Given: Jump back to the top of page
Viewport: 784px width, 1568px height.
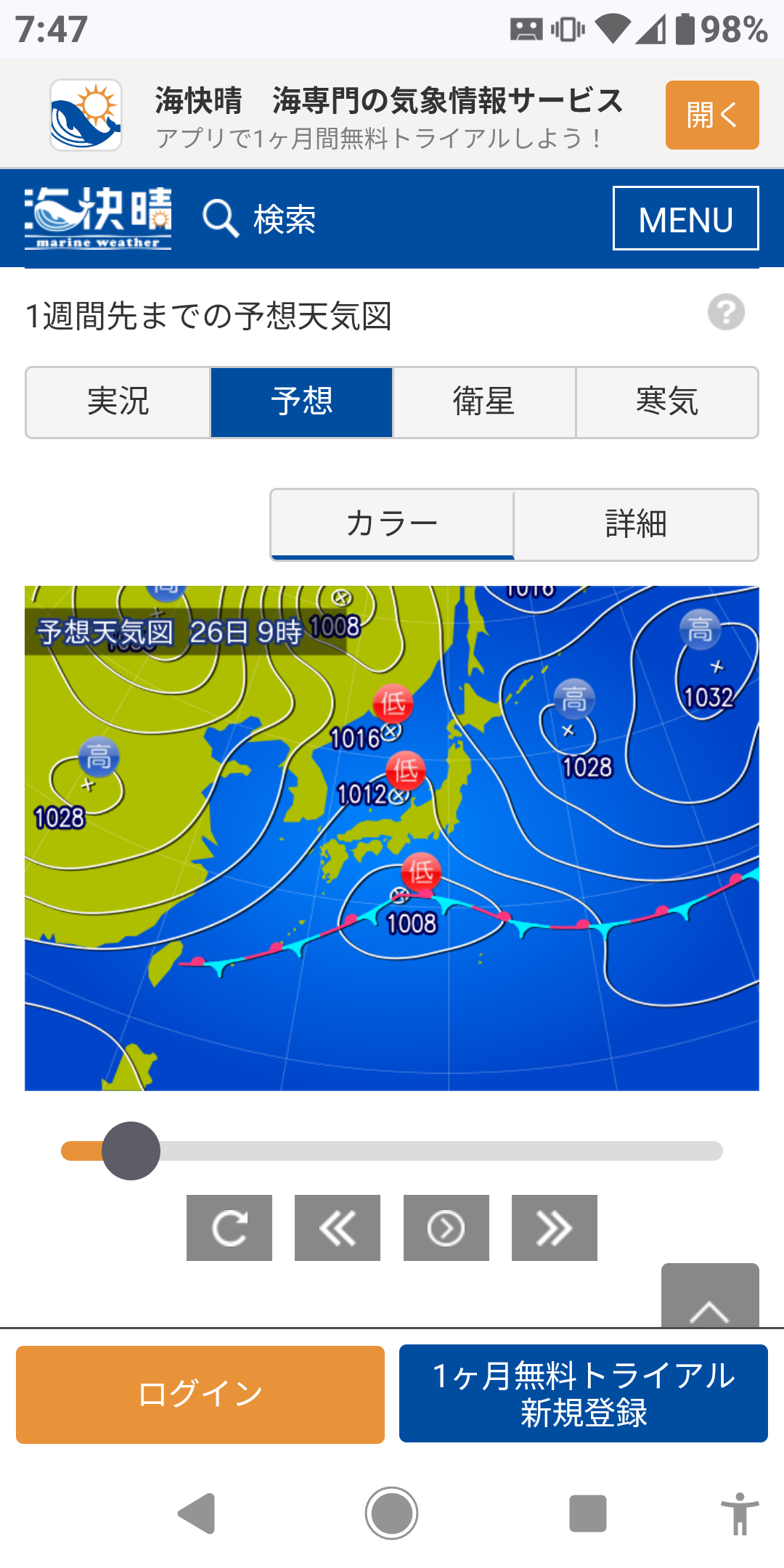Looking at the screenshot, I should [709, 1298].
